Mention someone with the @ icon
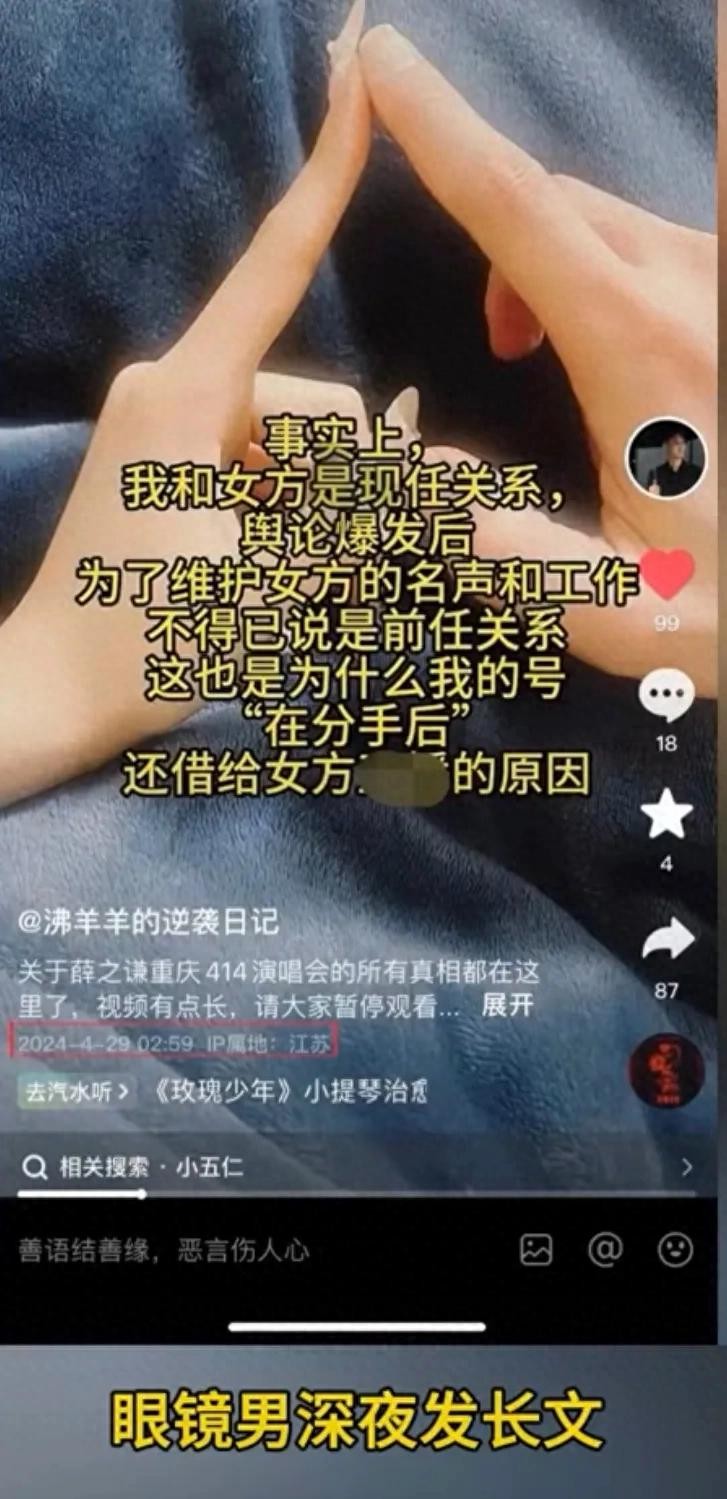 click(605, 1249)
